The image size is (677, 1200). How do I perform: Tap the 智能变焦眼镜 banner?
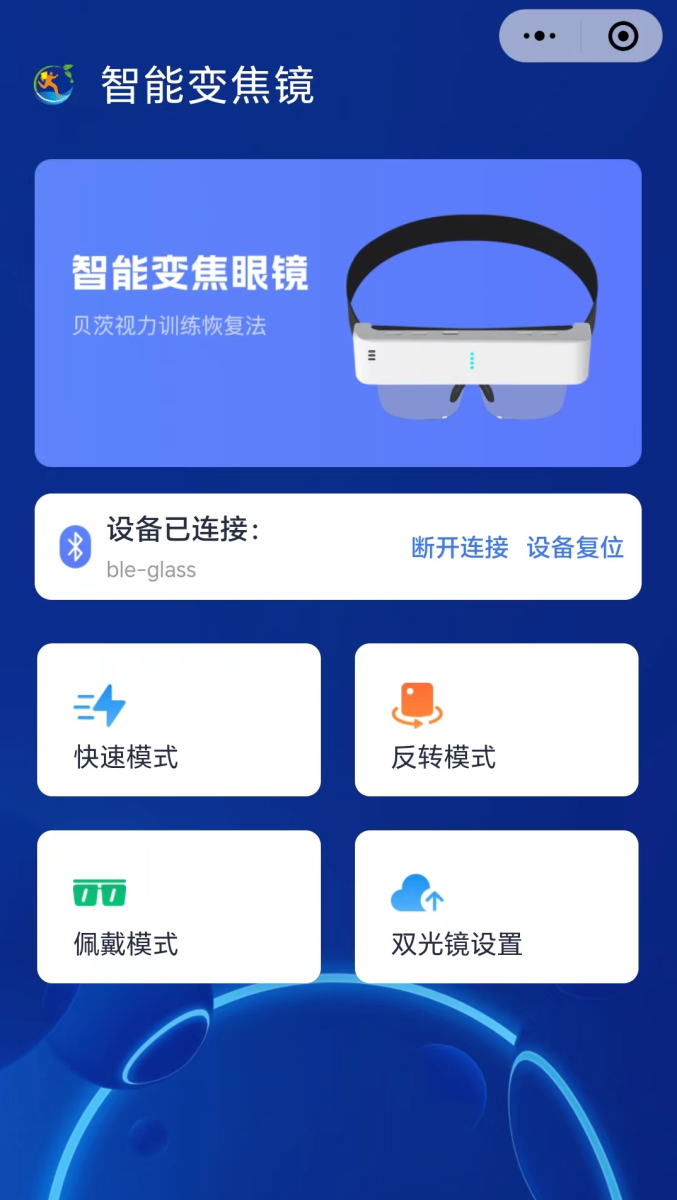pyautogui.click(x=338, y=313)
